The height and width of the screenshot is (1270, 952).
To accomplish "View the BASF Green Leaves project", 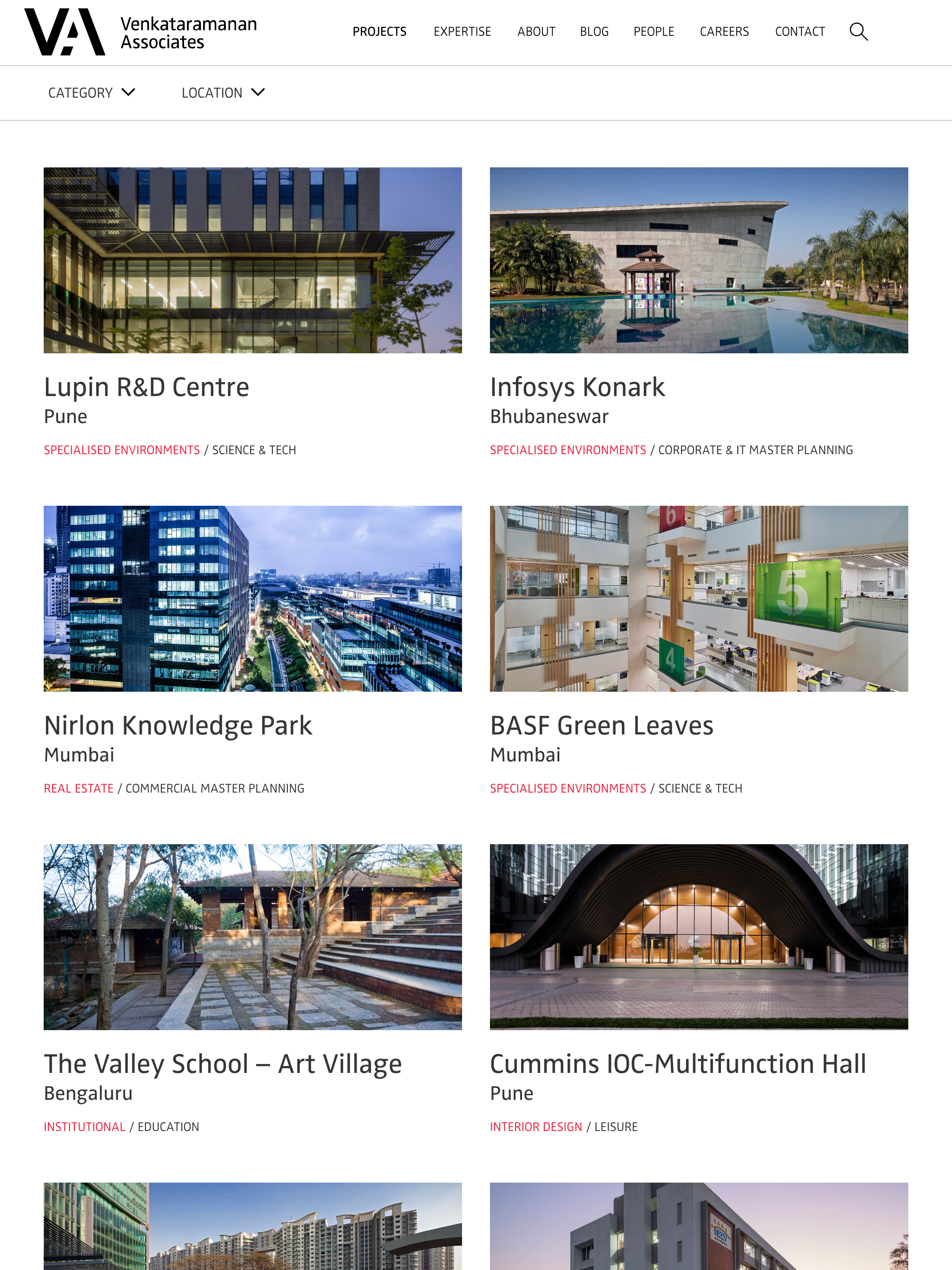I will (601, 725).
